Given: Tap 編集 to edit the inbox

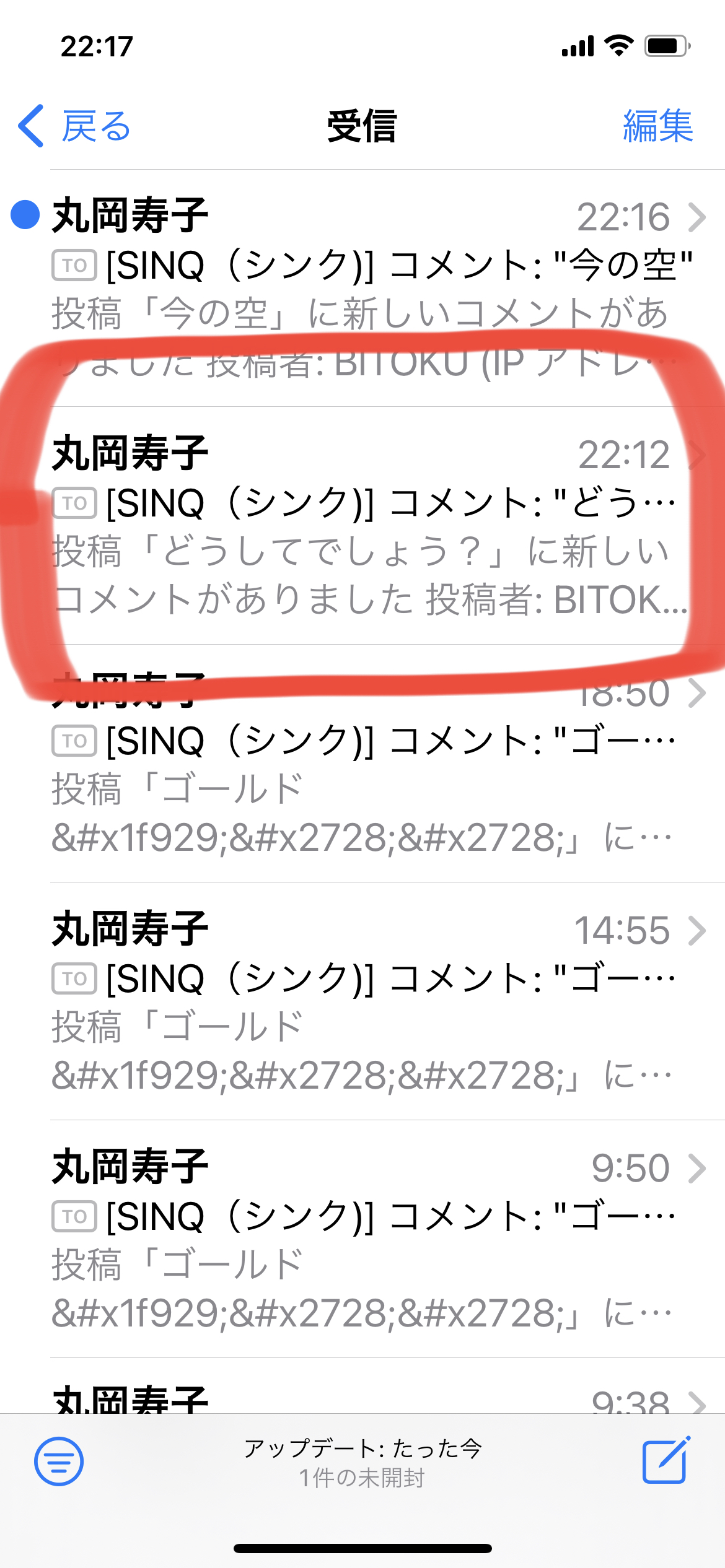Looking at the screenshot, I should [657, 126].
